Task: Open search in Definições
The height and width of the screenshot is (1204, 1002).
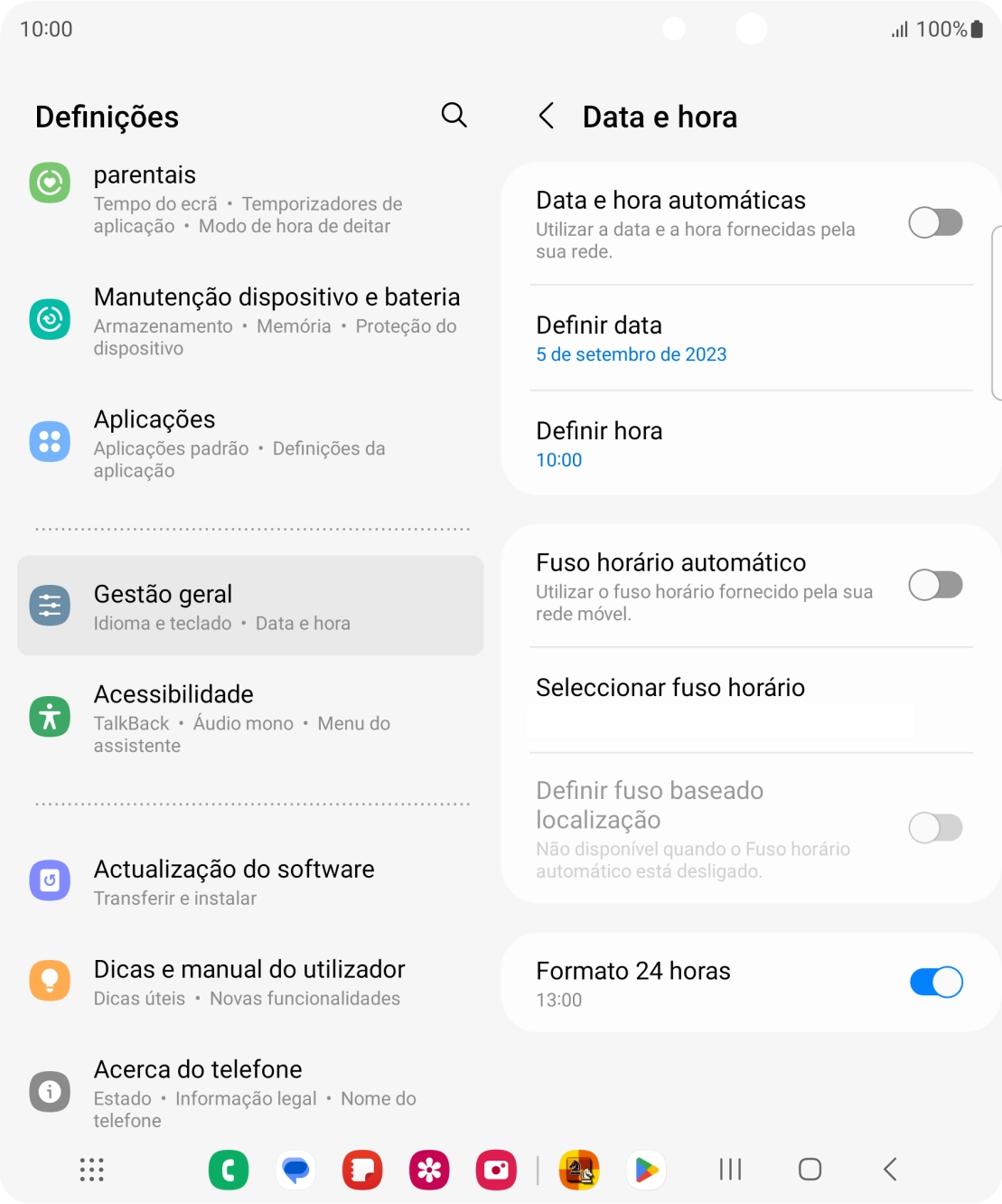Action: click(454, 116)
